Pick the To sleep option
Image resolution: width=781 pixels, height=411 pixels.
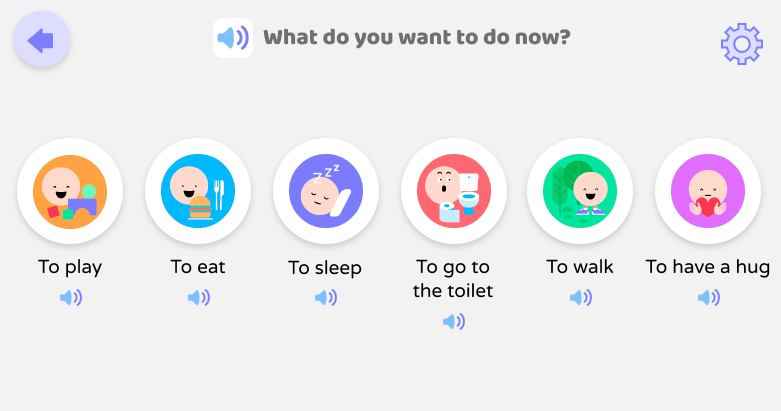coord(325,190)
